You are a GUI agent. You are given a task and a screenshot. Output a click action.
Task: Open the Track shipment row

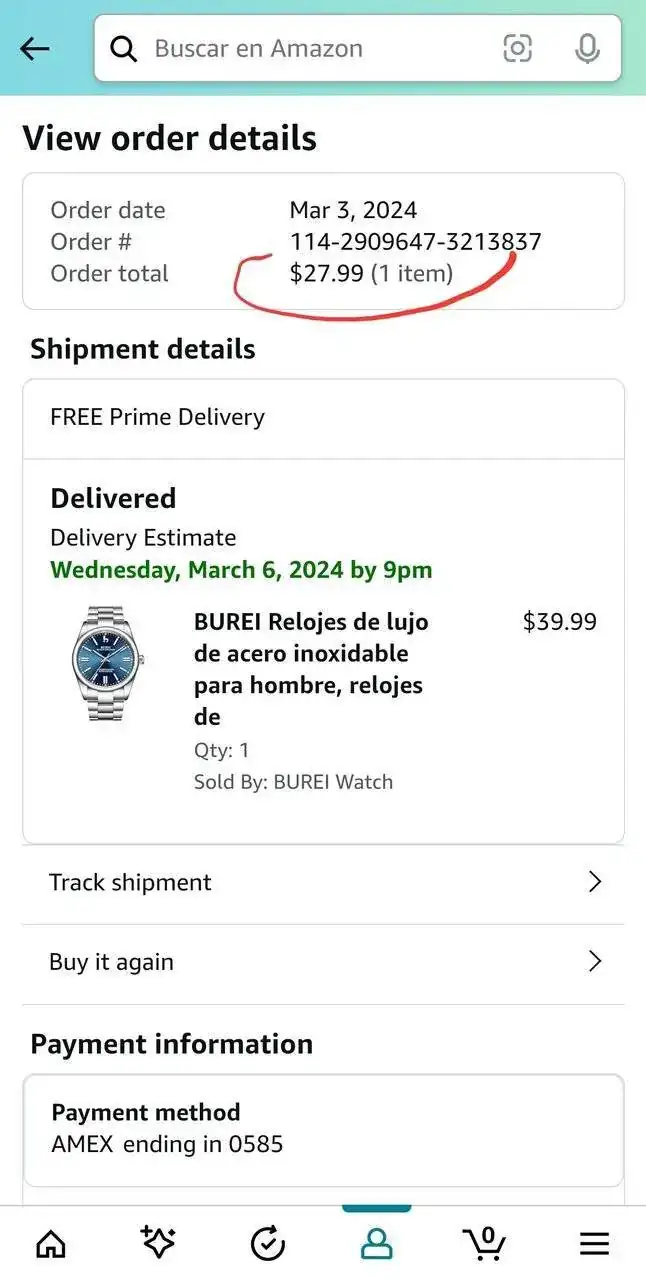(x=323, y=882)
